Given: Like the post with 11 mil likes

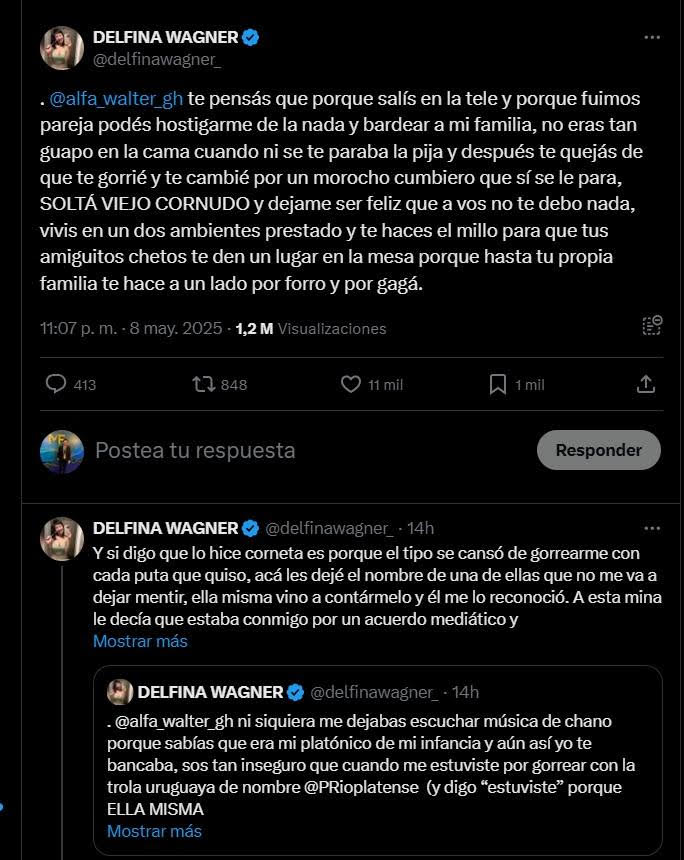Looking at the screenshot, I should pyautogui.click(x=351, y=384).
